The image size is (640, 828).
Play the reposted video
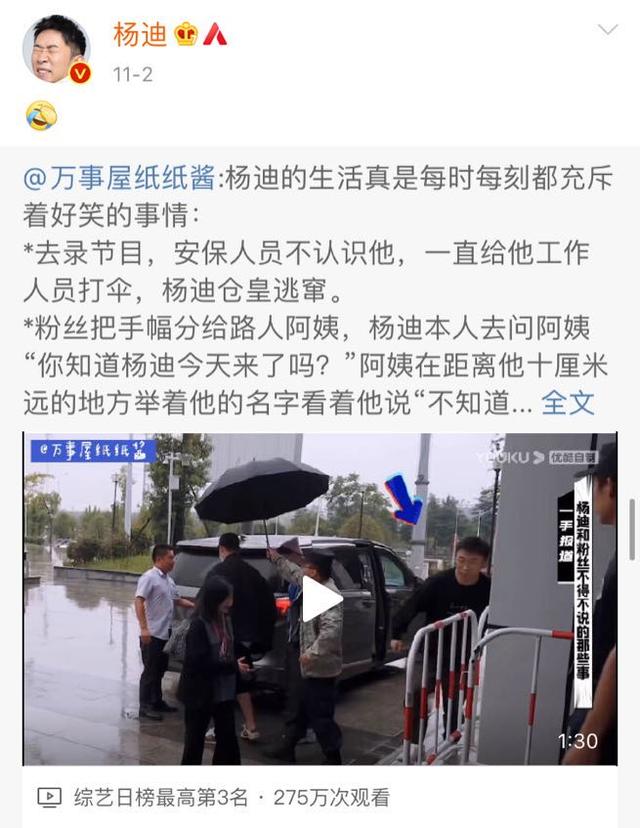coord(321,598)
